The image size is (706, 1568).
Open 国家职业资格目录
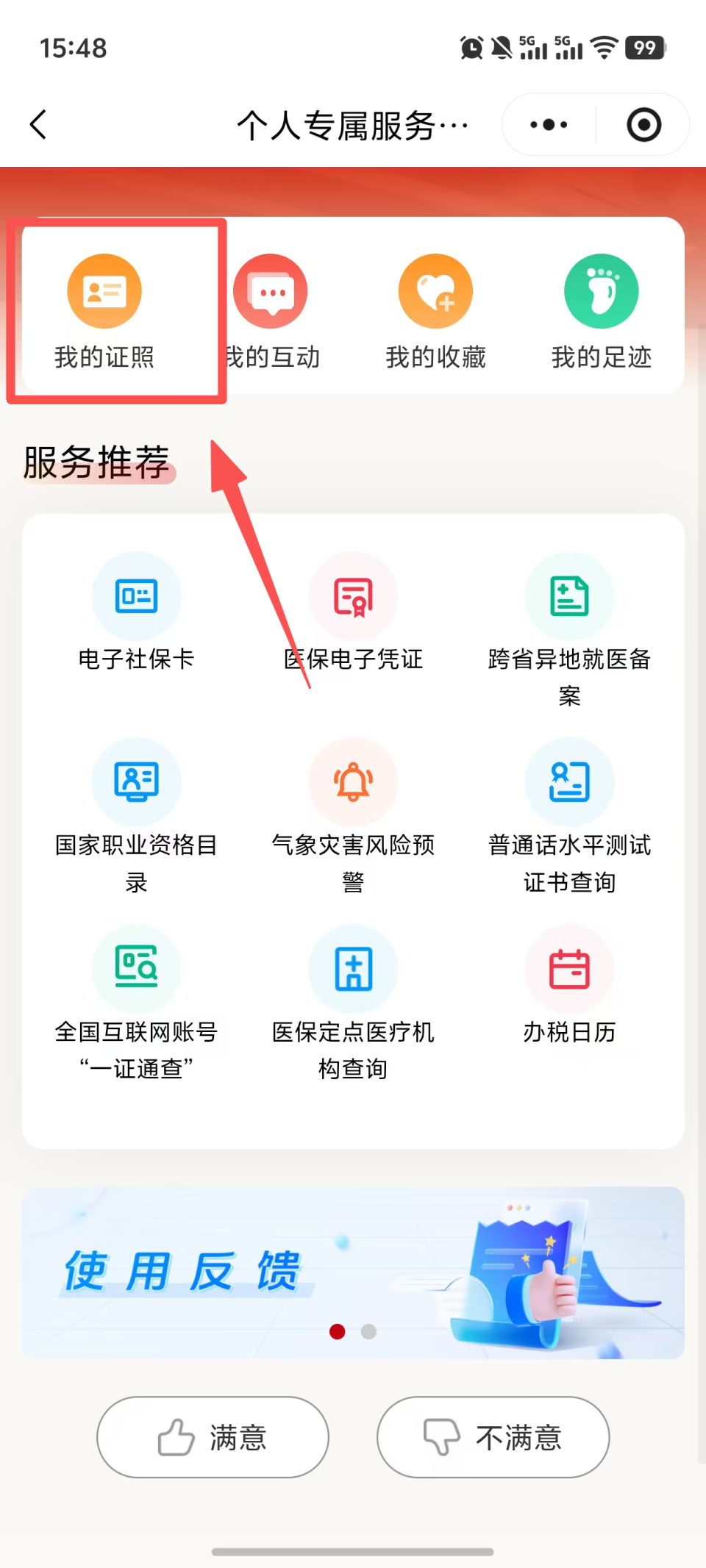click(x=136, y=816)
